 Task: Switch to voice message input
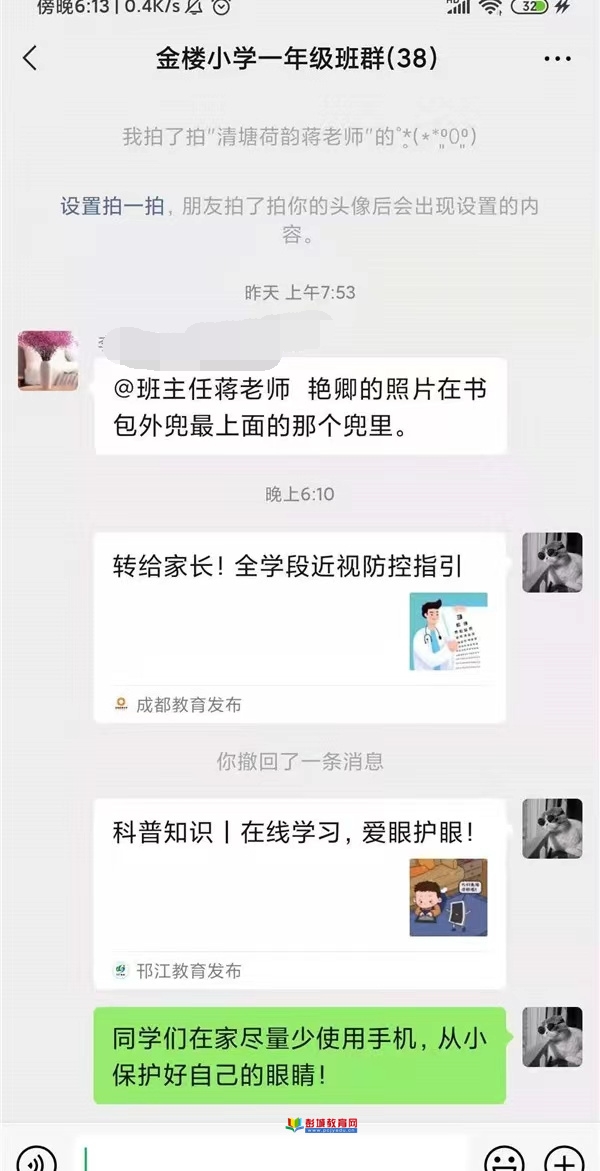(37, 1160)
